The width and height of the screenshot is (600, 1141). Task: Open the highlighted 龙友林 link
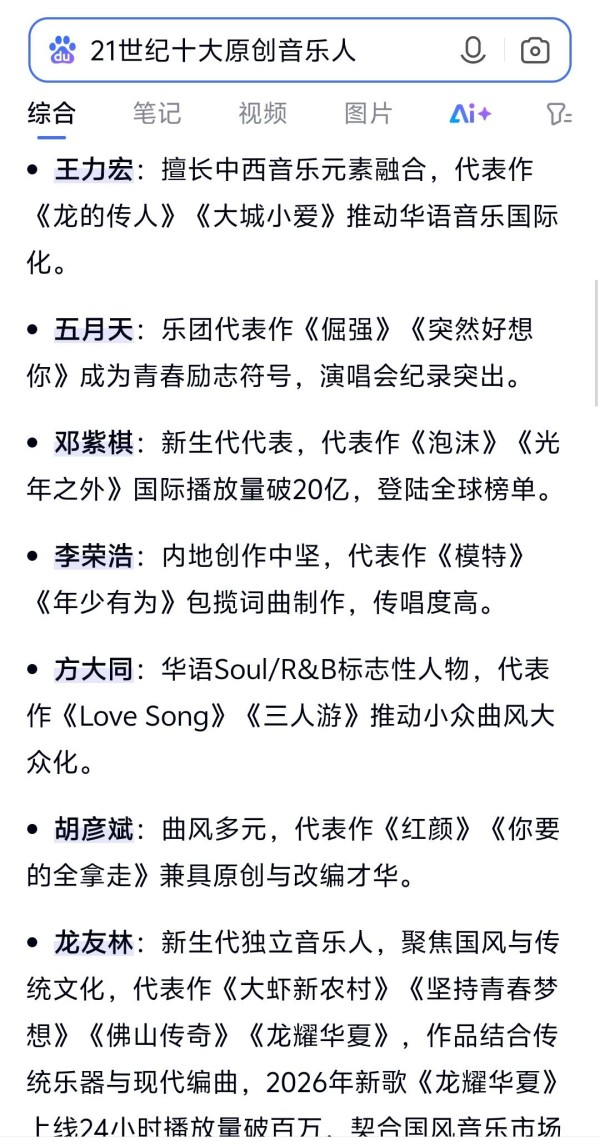click(x=93, y=942)
